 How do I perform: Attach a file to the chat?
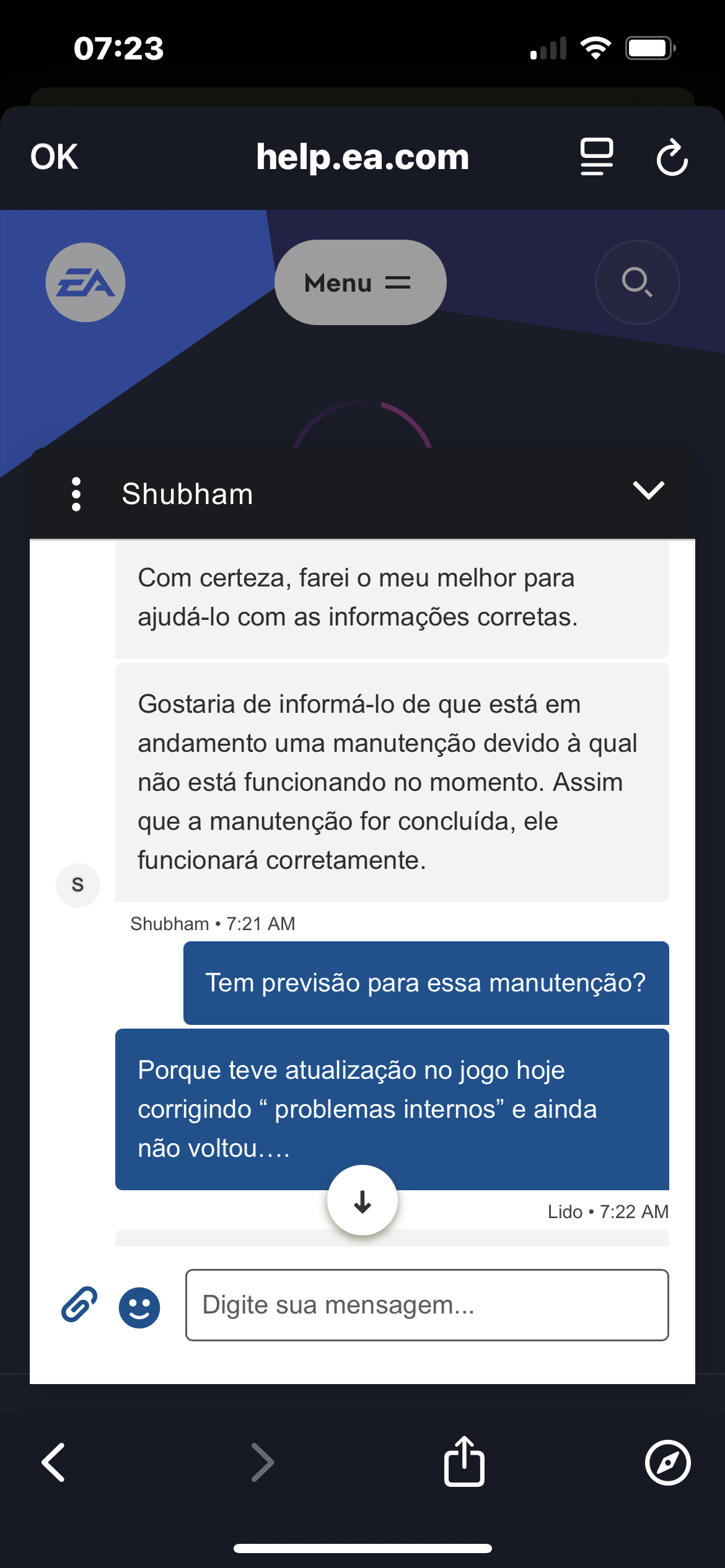click(x=79, y=1305)
